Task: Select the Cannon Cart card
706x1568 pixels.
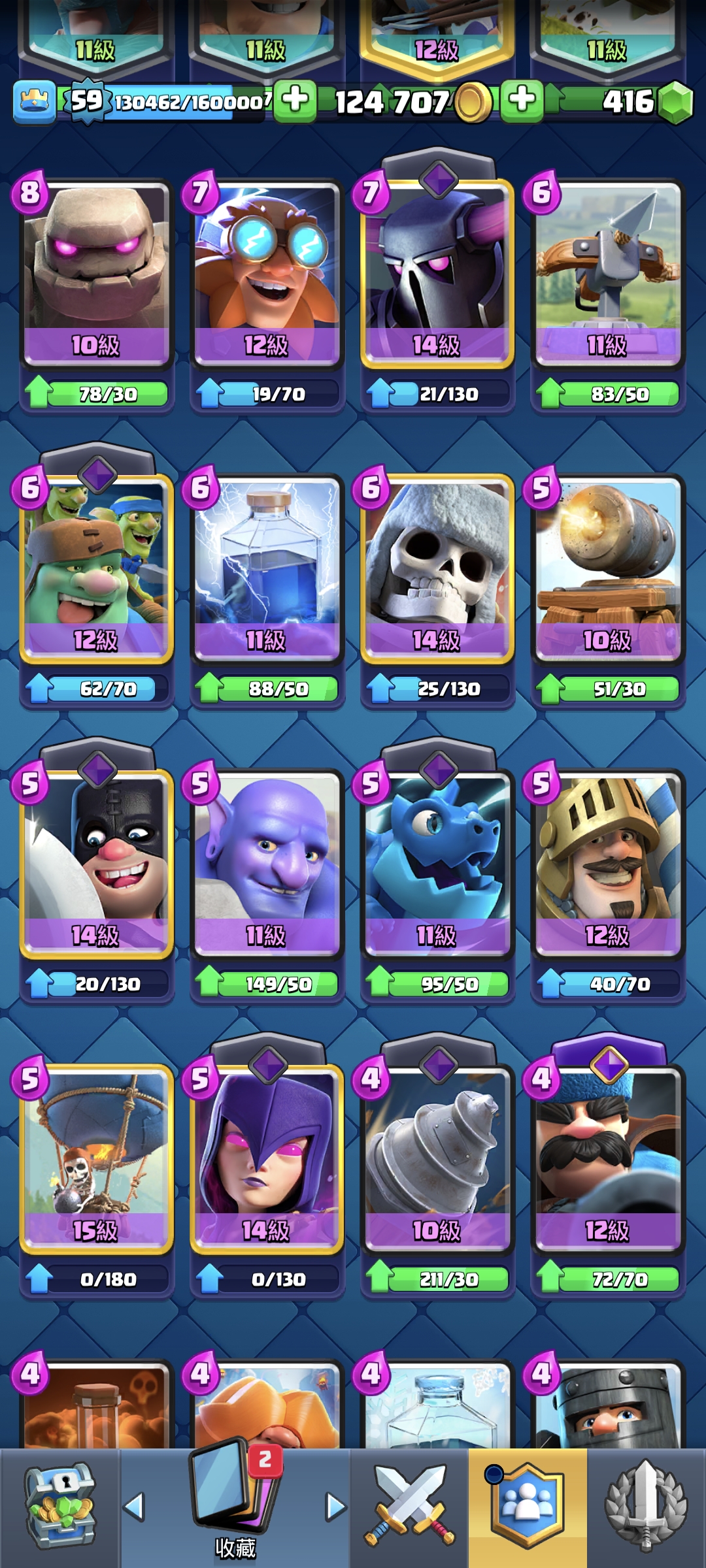Action: click(x=607, y=568)
